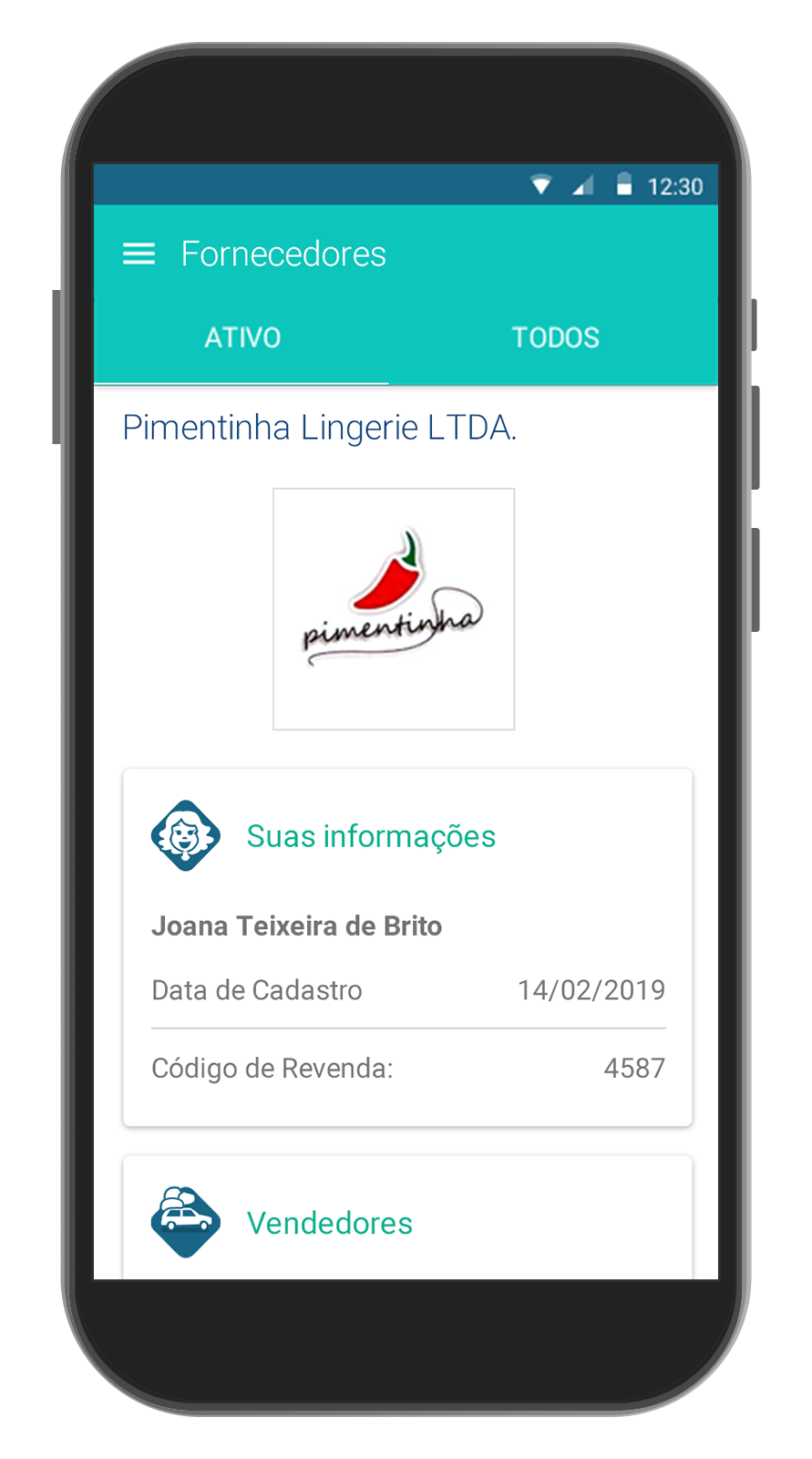Switch to the TODOS tab
812x1459 pixels.
pyautogui.click(x=555, y=338)
